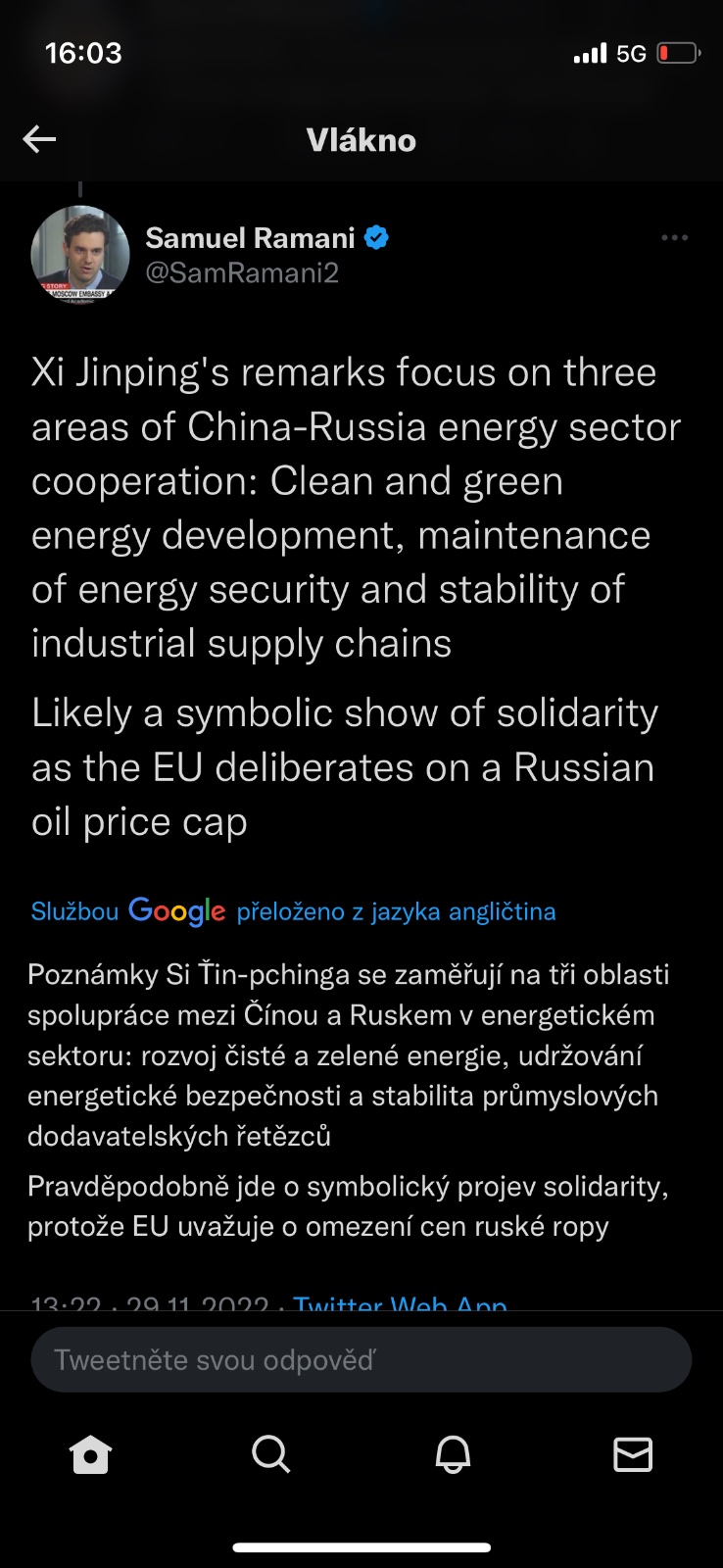
Task: Go back from the Vlákno thread
Action: (x=39, y=140)
